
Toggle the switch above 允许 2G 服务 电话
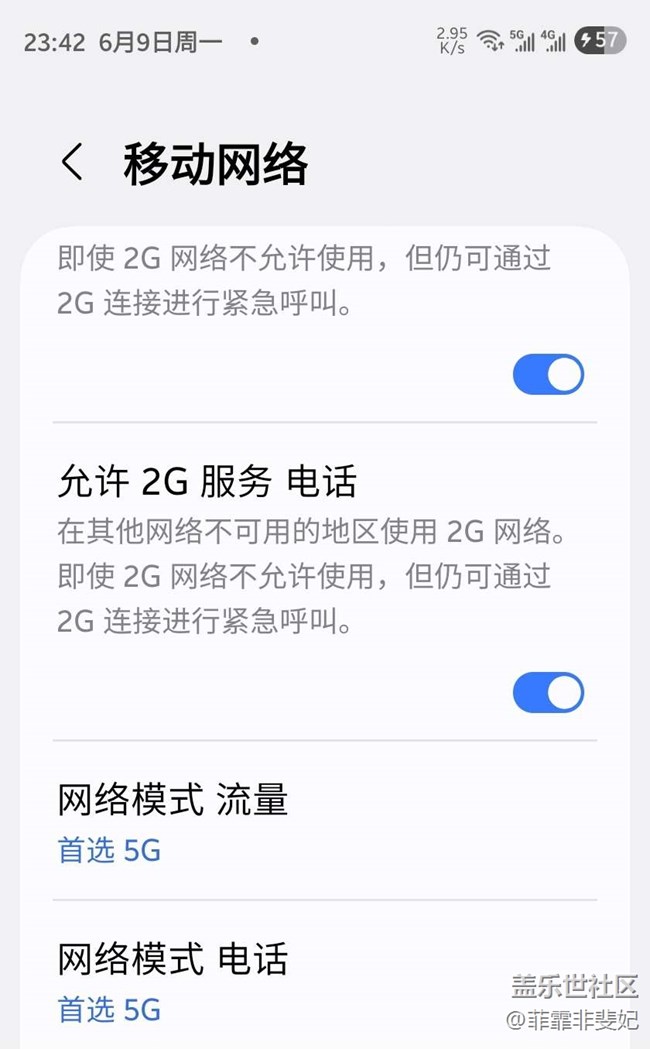(548, 374)
